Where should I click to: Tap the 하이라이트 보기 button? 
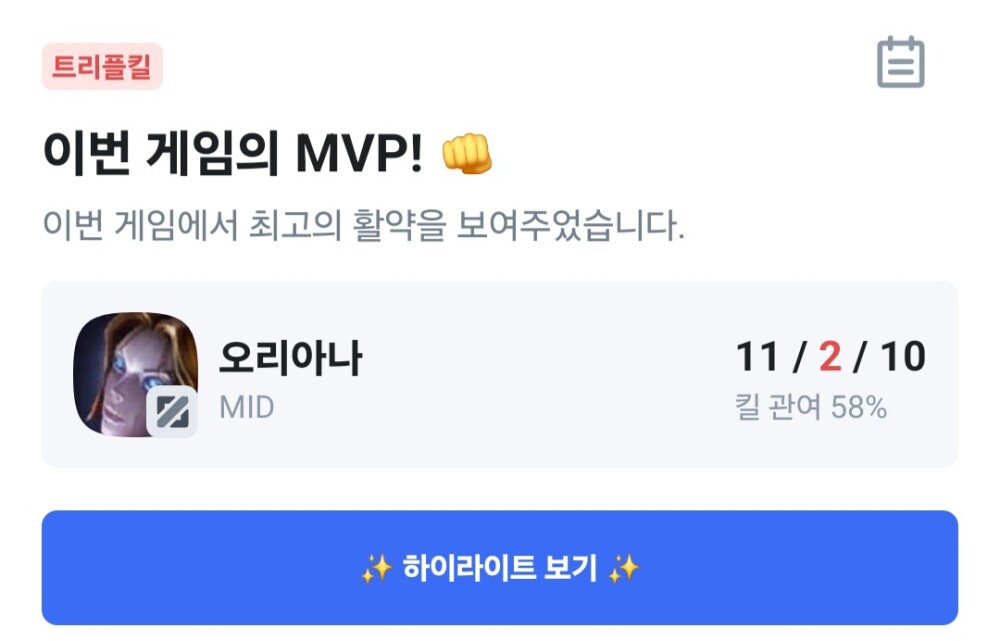click(499, 568)
